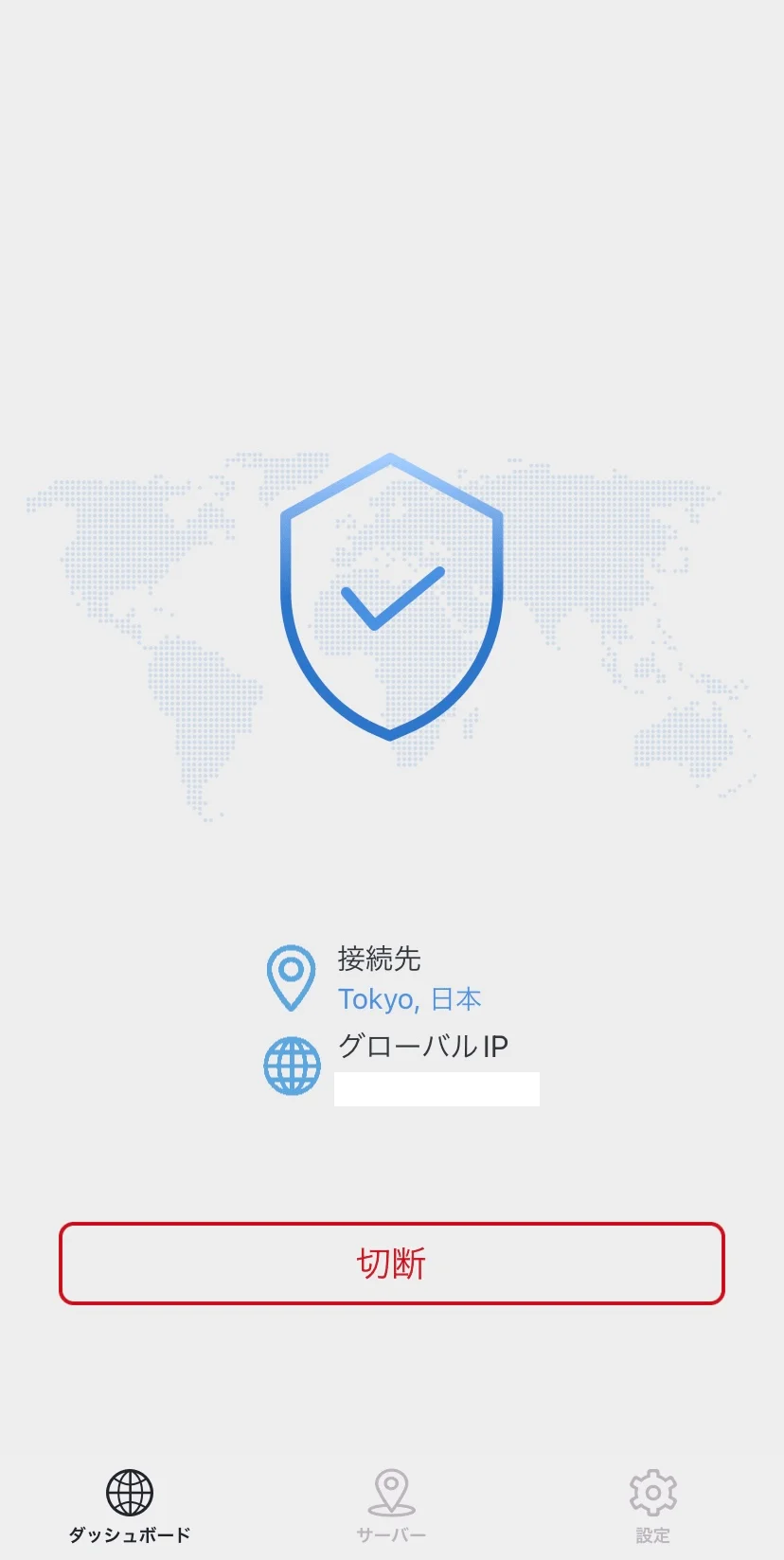Open the ダッシュボード tab

130,1505
